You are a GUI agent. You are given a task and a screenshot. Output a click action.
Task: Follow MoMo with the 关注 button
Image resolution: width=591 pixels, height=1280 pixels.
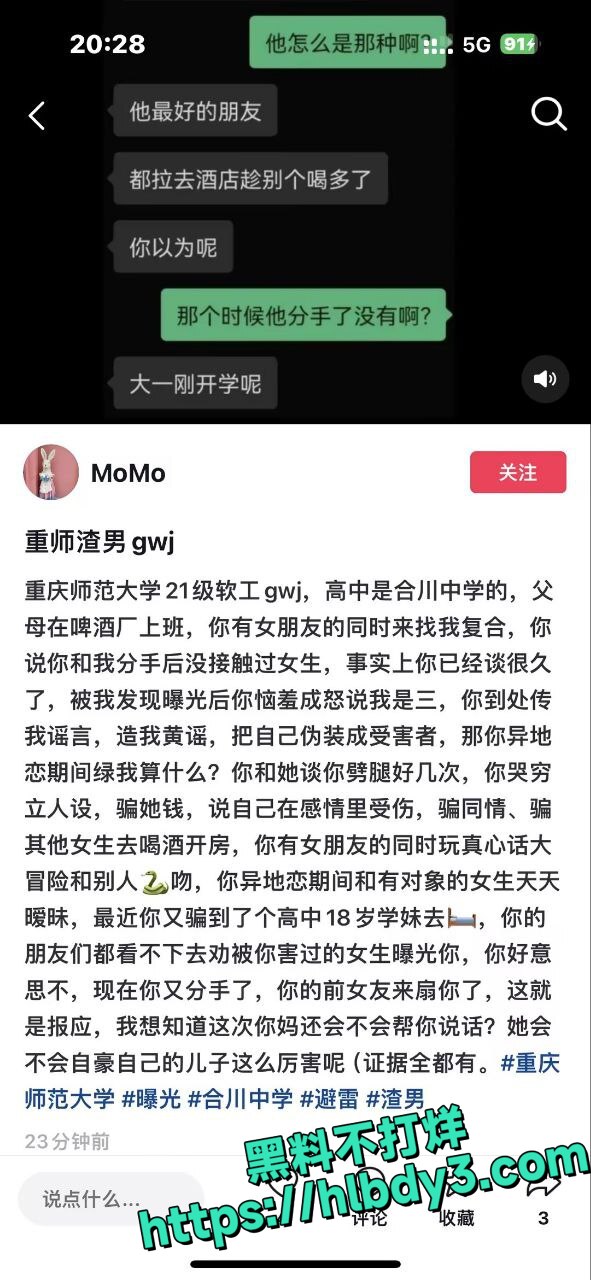click(x=518, y=472)
